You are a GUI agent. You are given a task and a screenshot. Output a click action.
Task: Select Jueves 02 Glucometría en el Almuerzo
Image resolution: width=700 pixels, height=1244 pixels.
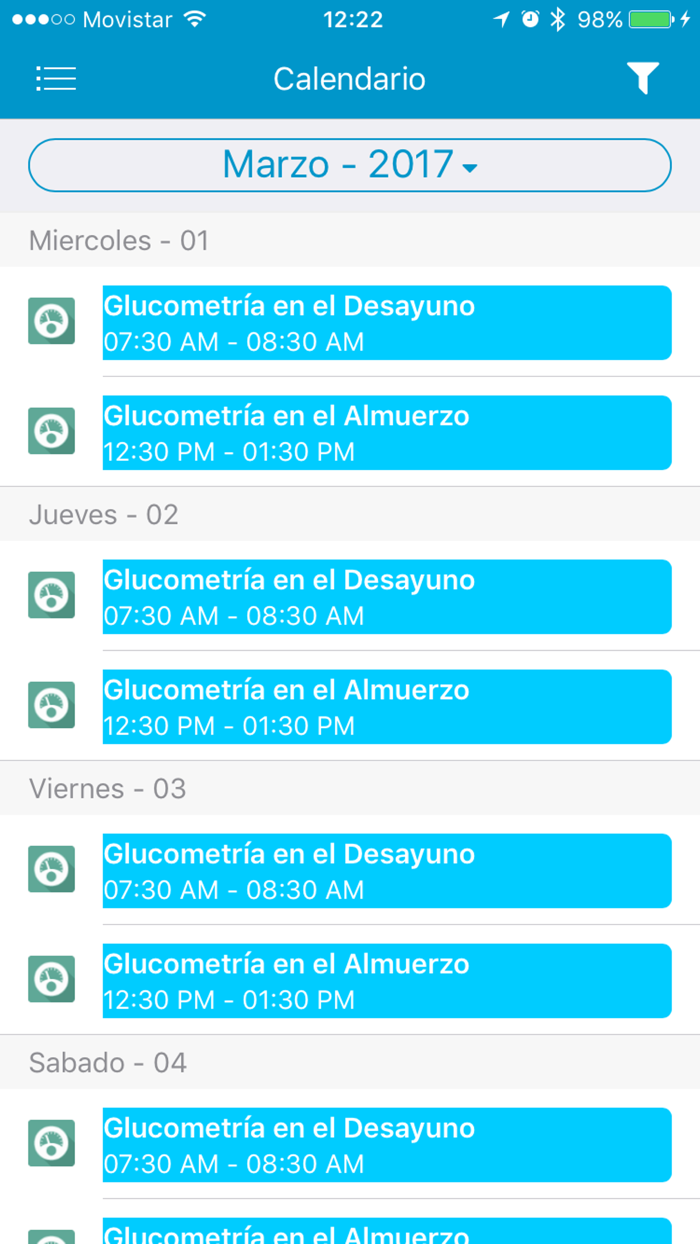[x=386, y=707]
